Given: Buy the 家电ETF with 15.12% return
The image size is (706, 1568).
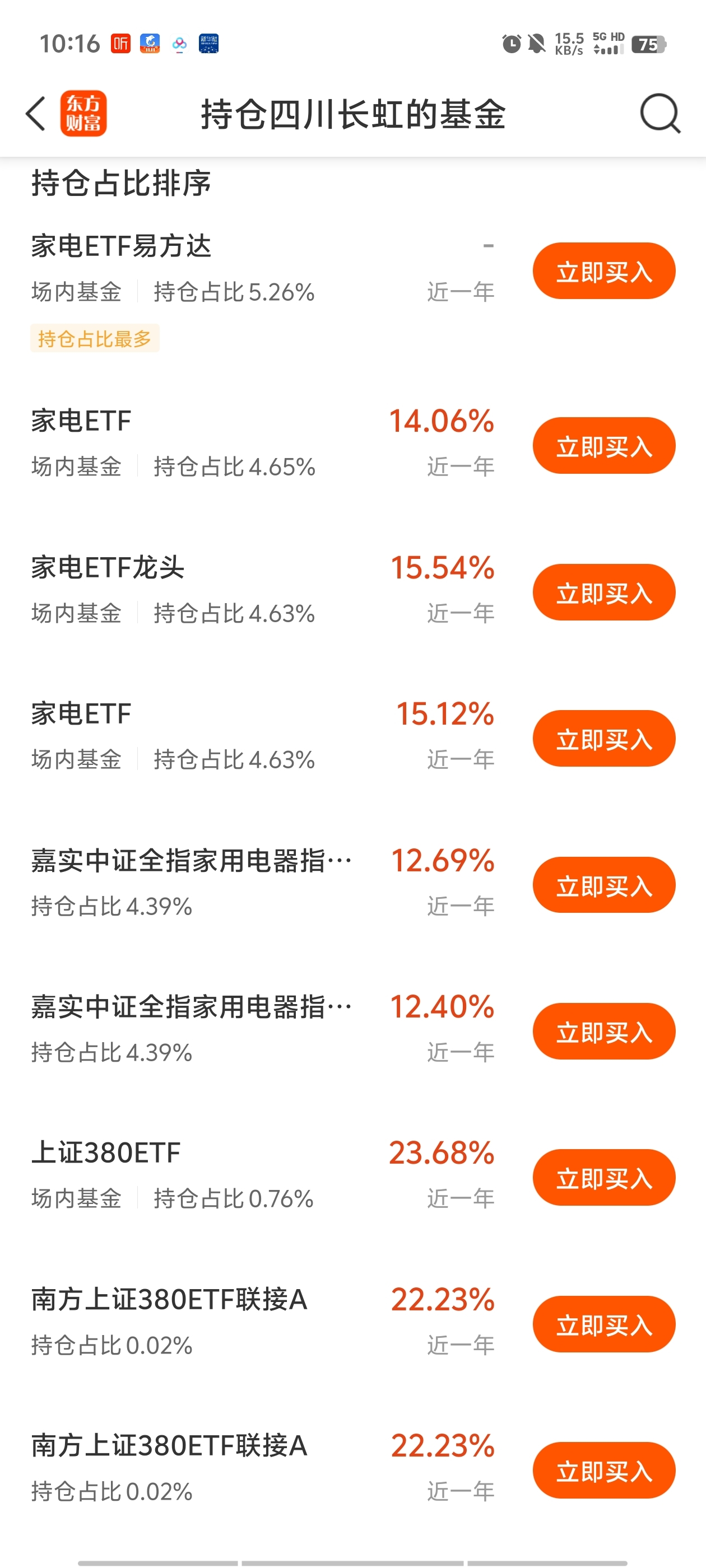Looking at the screenshot, I should [x=603, y=738].
